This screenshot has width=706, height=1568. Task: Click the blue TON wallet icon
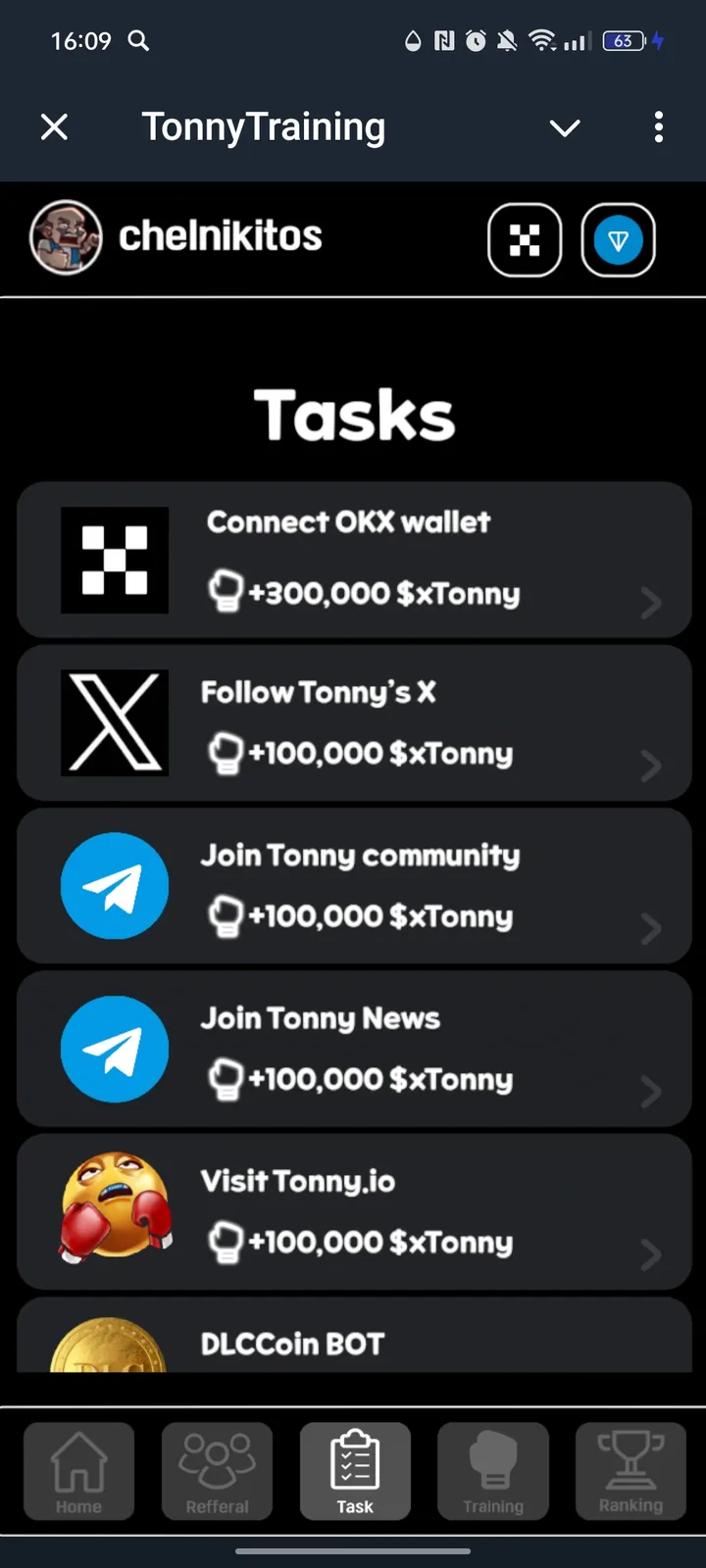pos(618,239)
